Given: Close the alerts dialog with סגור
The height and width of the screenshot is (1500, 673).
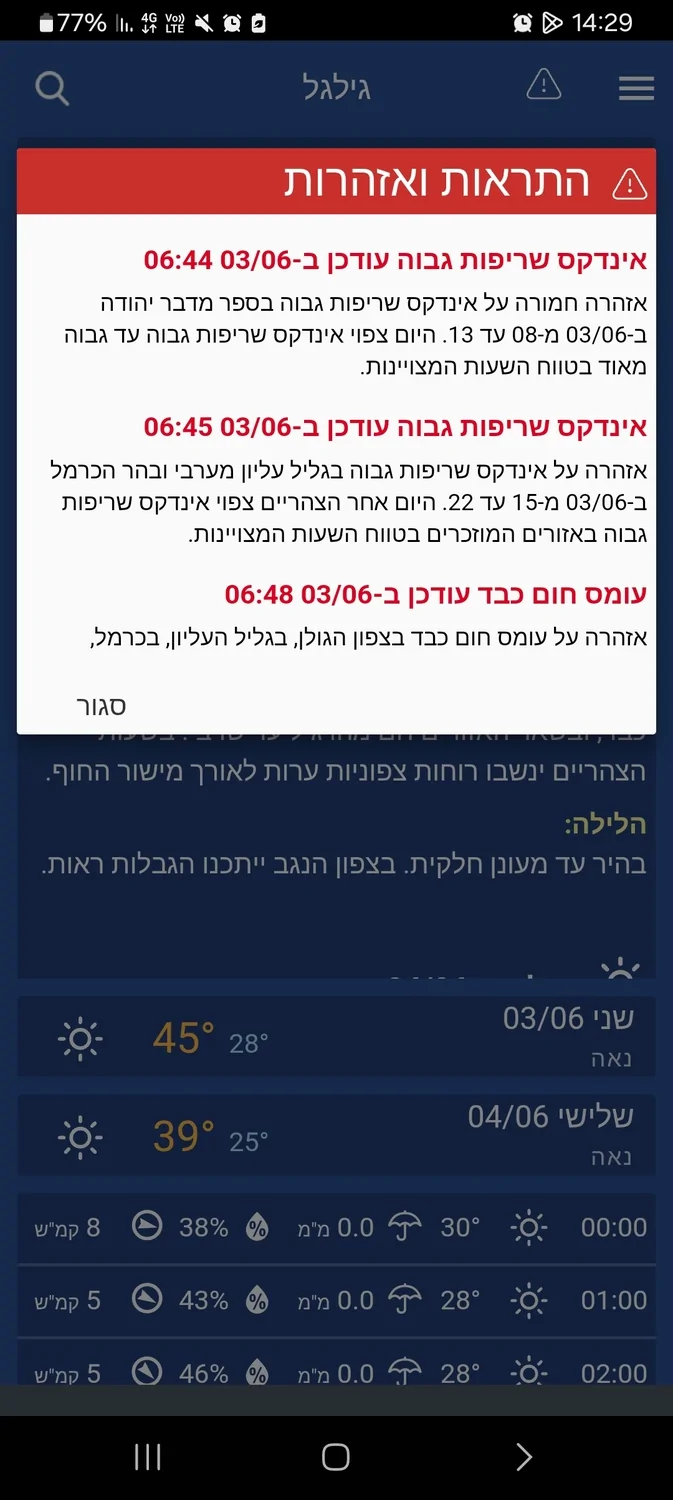Looking at the screenshot, I should 101,706.
